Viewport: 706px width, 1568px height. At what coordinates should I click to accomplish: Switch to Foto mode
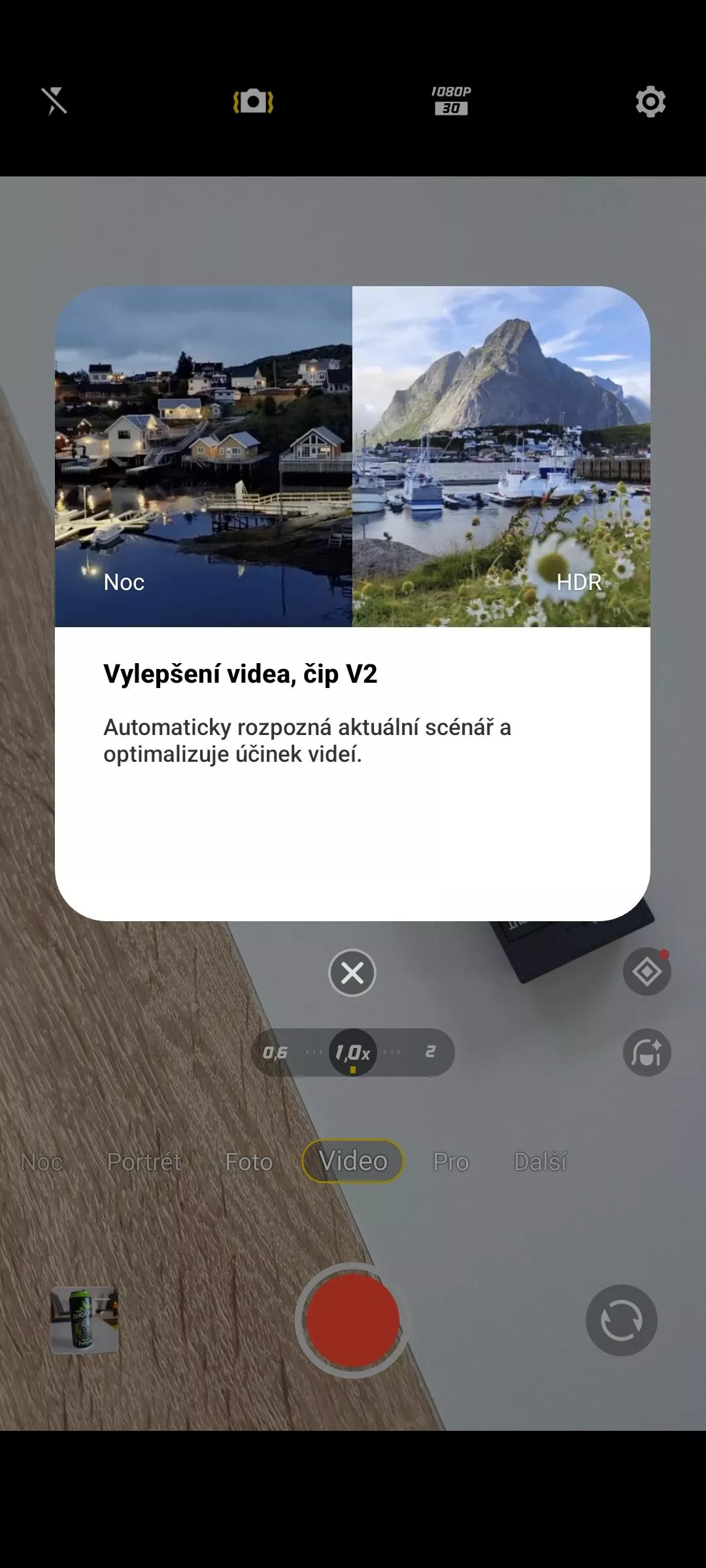point(249,1162)
